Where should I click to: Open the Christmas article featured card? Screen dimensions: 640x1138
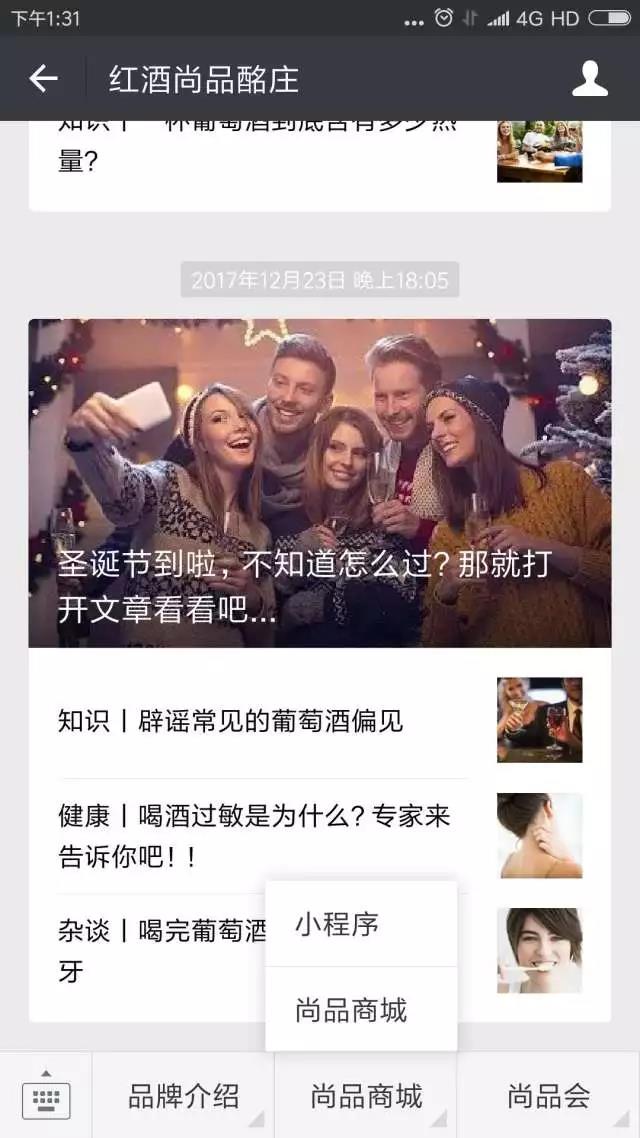coord(319,483)
